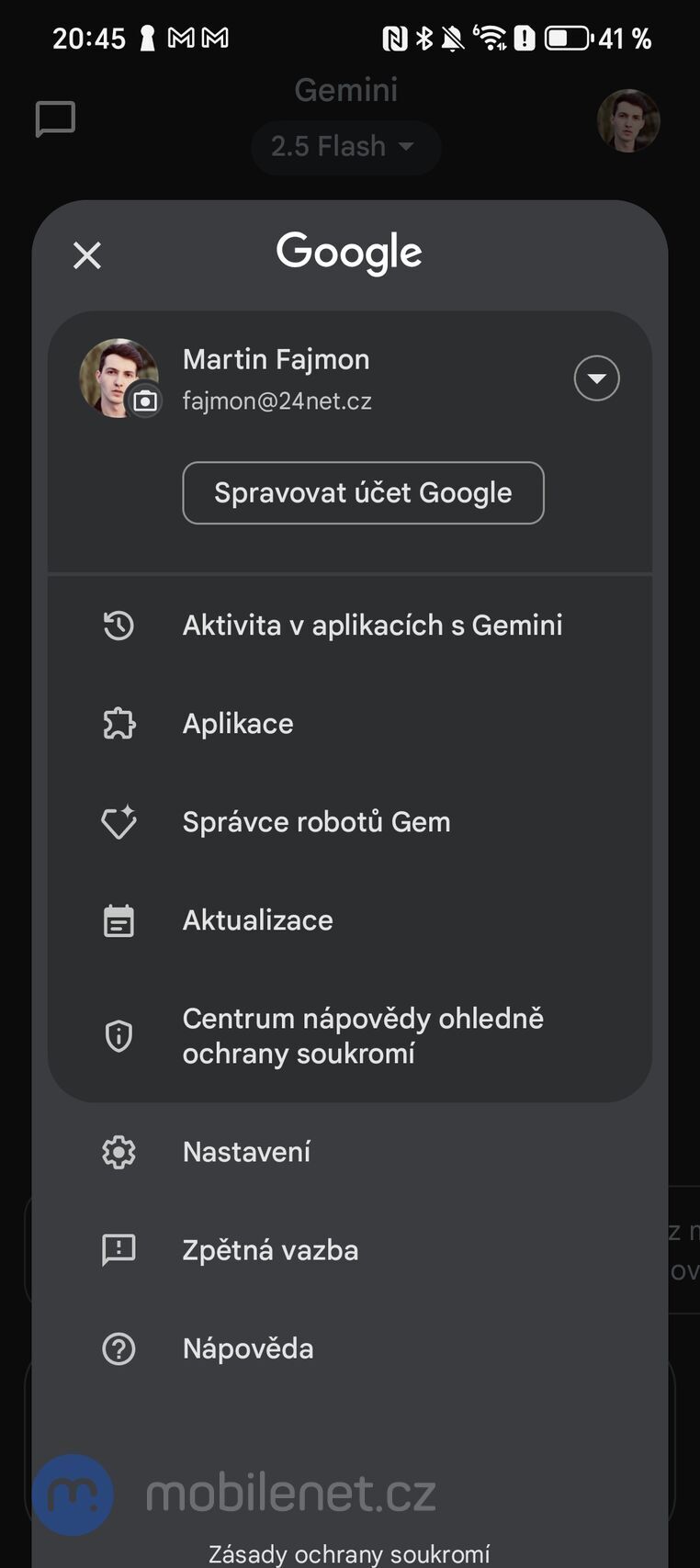Select the Zpětná vazba feedback icon
This screenshot has width=700, height=1568.
119,1250
